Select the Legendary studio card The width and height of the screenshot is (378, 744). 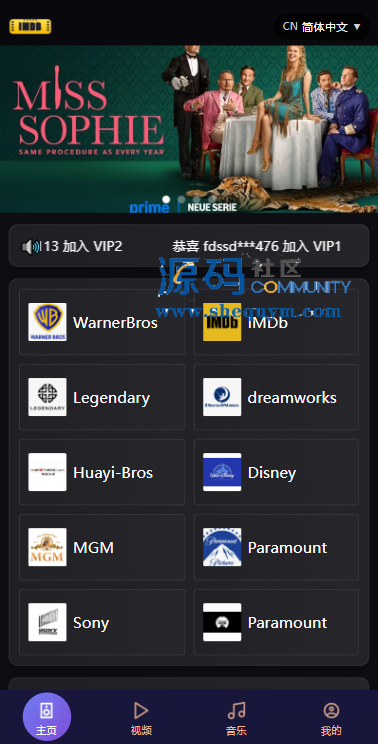coord(102,397)
